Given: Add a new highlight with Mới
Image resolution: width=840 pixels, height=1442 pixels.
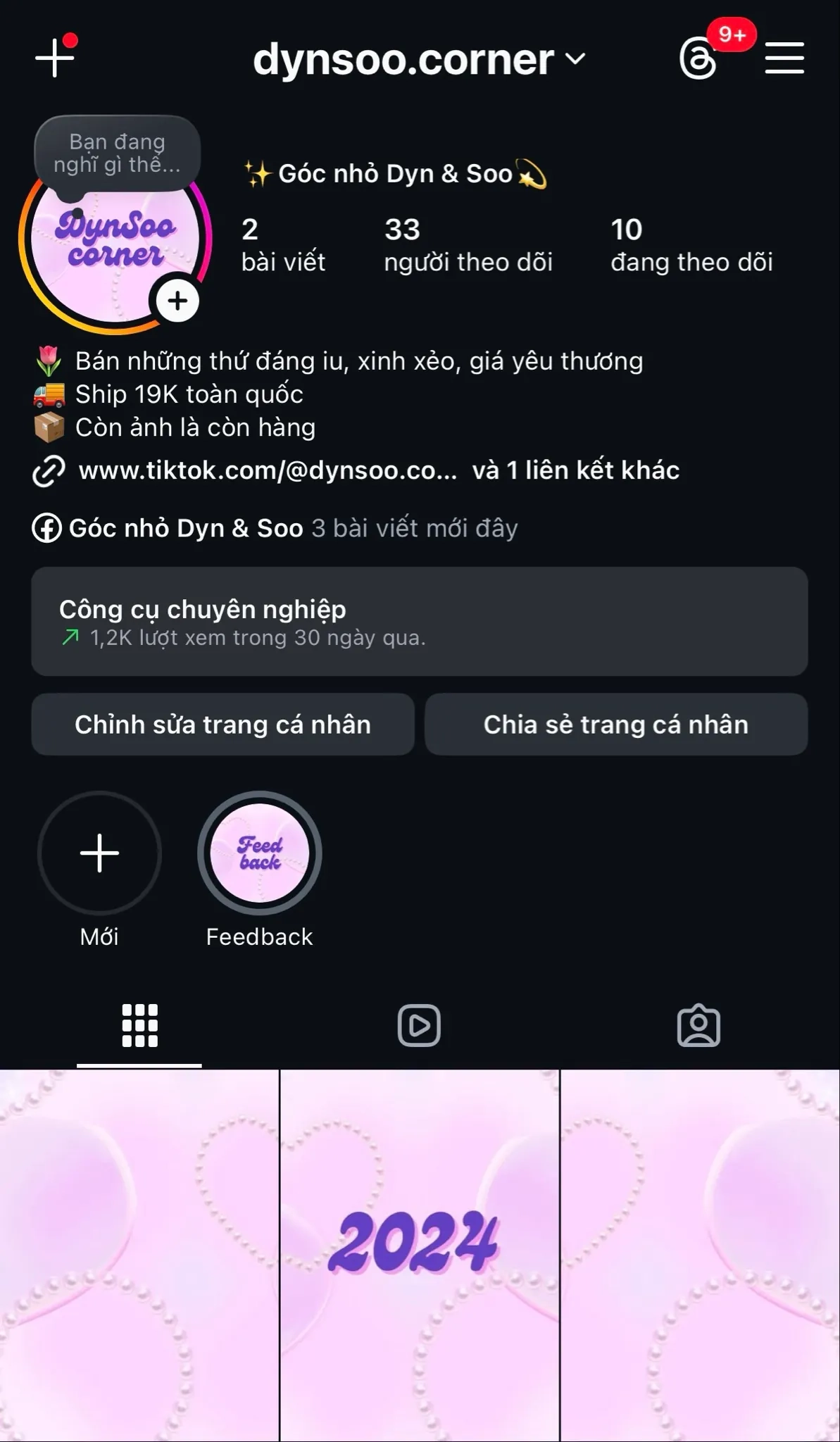Looking at the screenshot, I should pos(99,853).
